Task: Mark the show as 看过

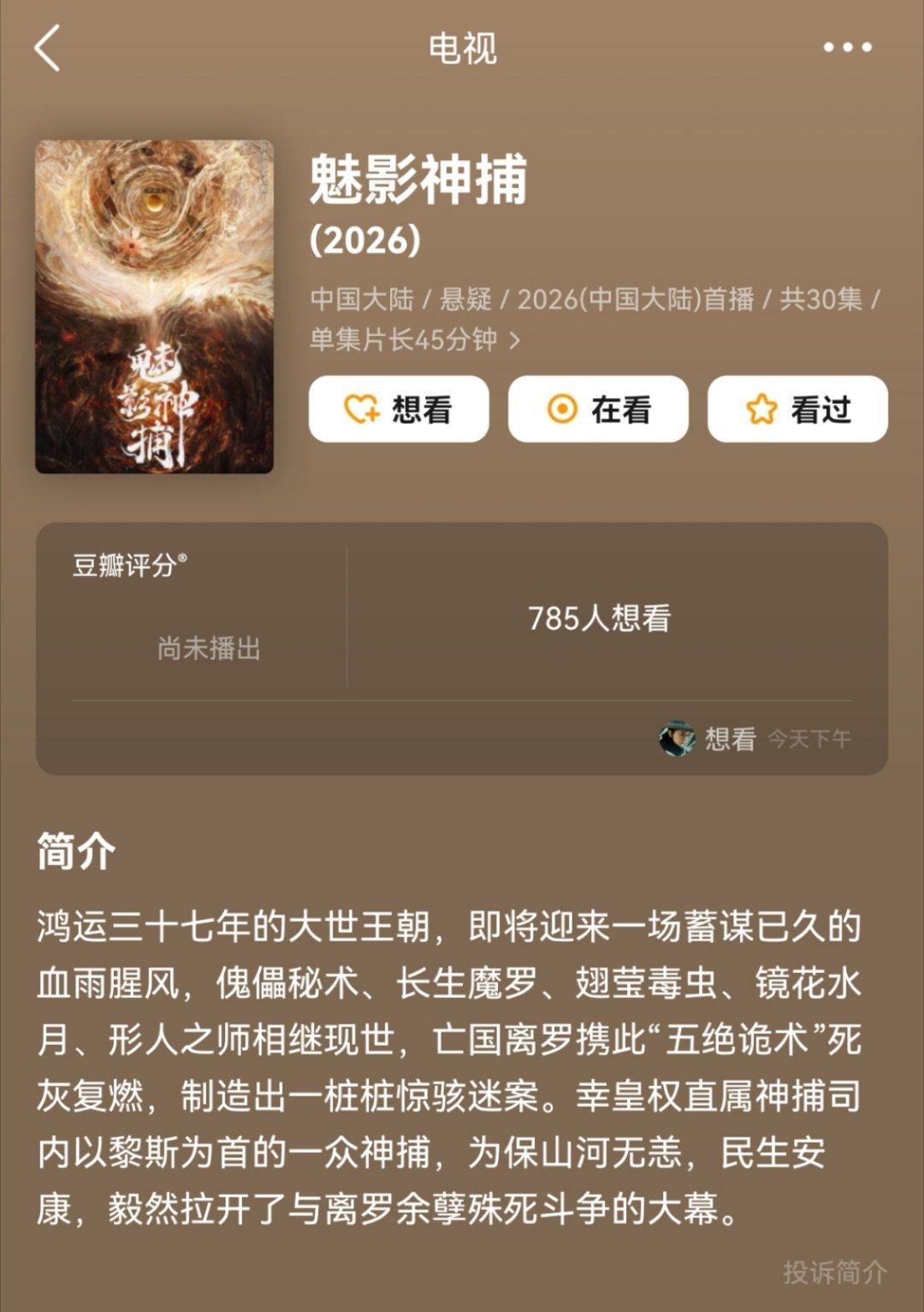Action: point(797,409)
